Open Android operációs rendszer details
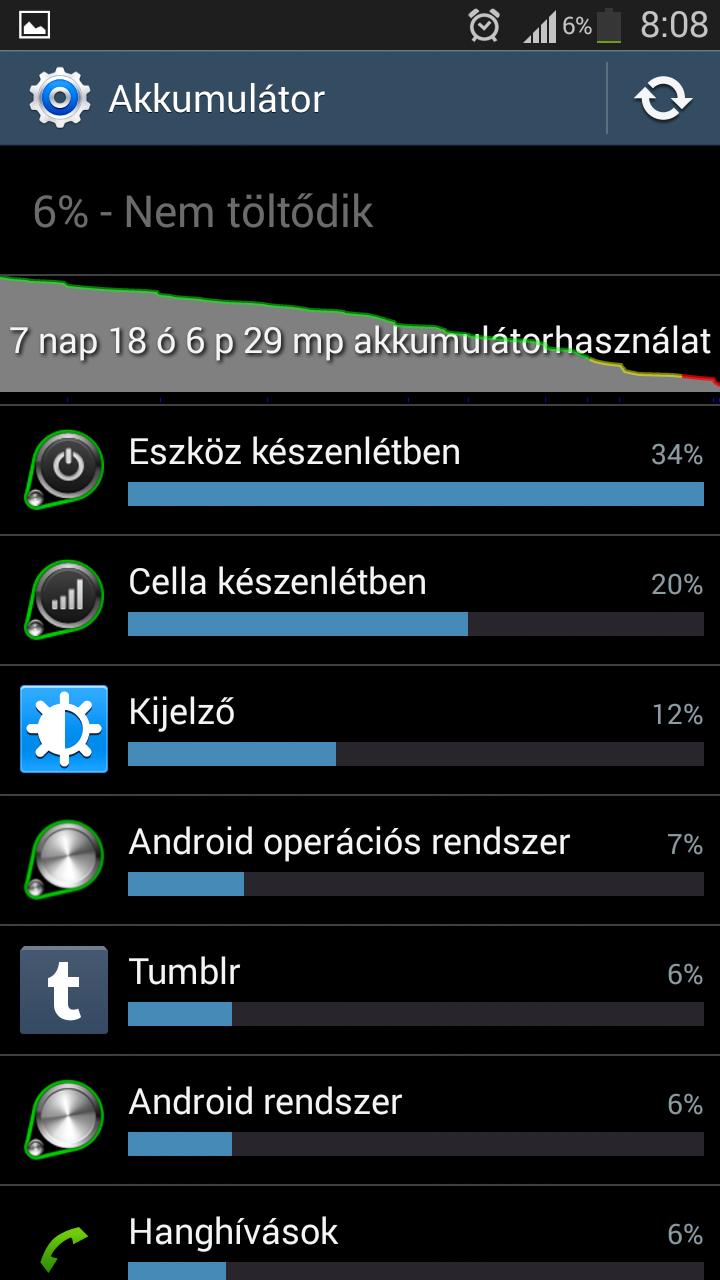Image resolution: width=720 pixels, height=1280 pixels. tap(360, 860)
